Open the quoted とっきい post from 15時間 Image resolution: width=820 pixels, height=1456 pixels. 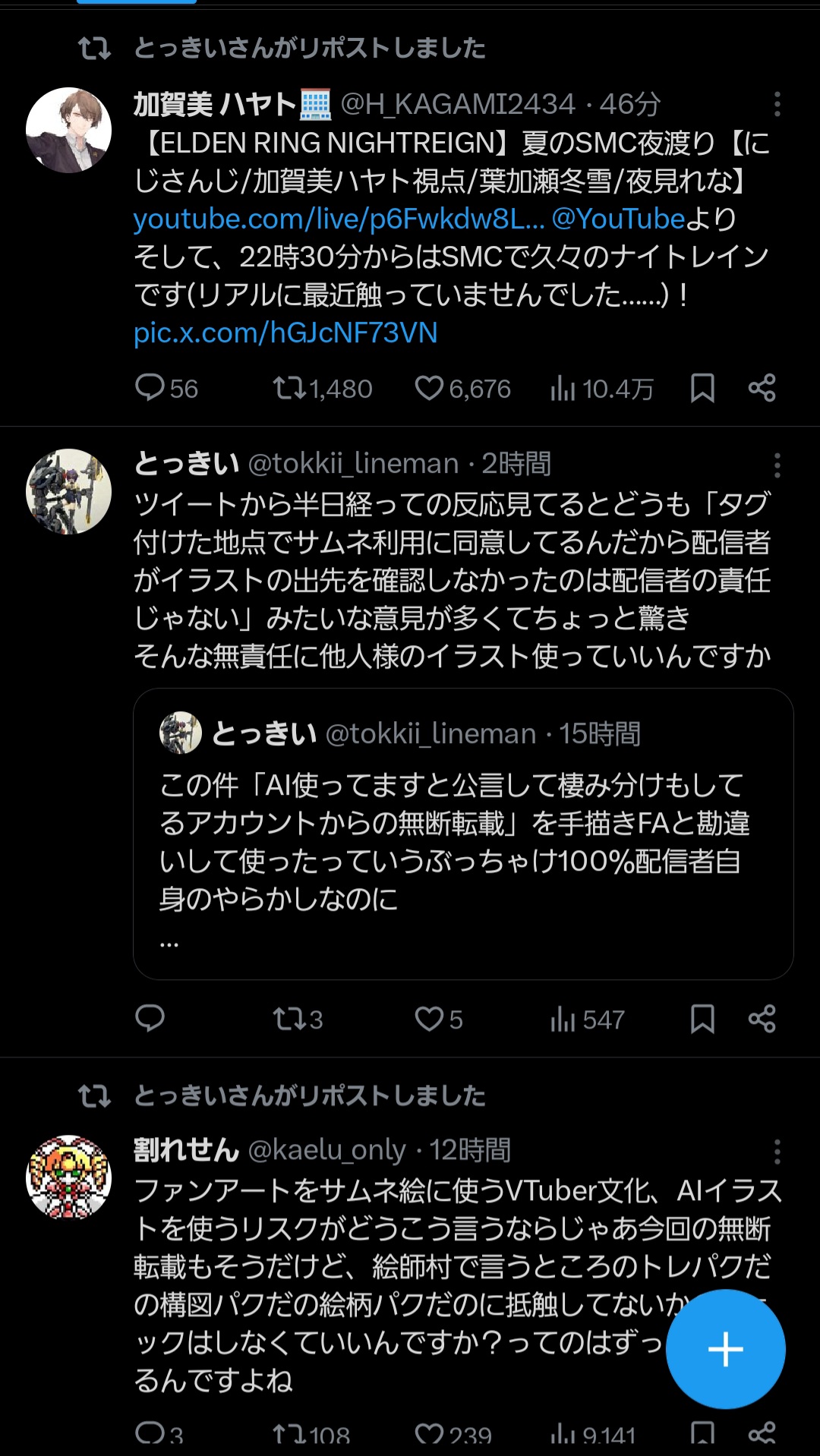463,834
